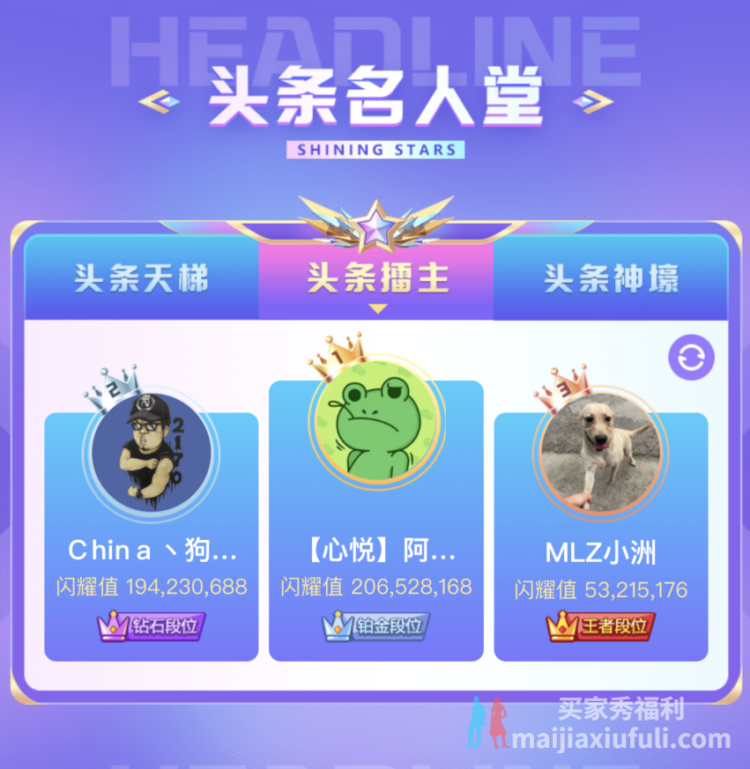Screen dimensions: 750x769
Task: Open the 头条神壕 tab
Action: coord(611,278)
